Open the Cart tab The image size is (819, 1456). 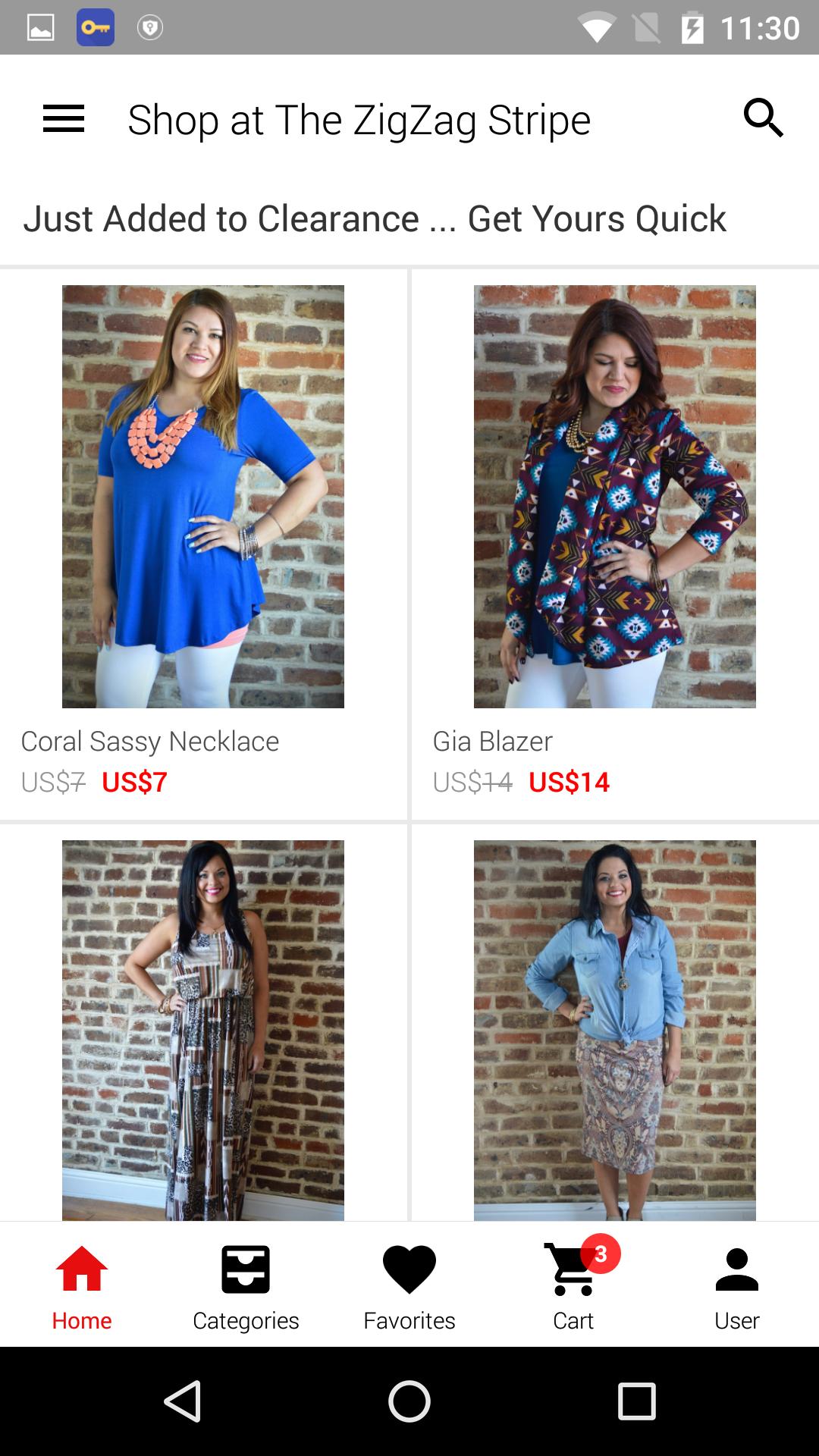tap(573, 1286)
